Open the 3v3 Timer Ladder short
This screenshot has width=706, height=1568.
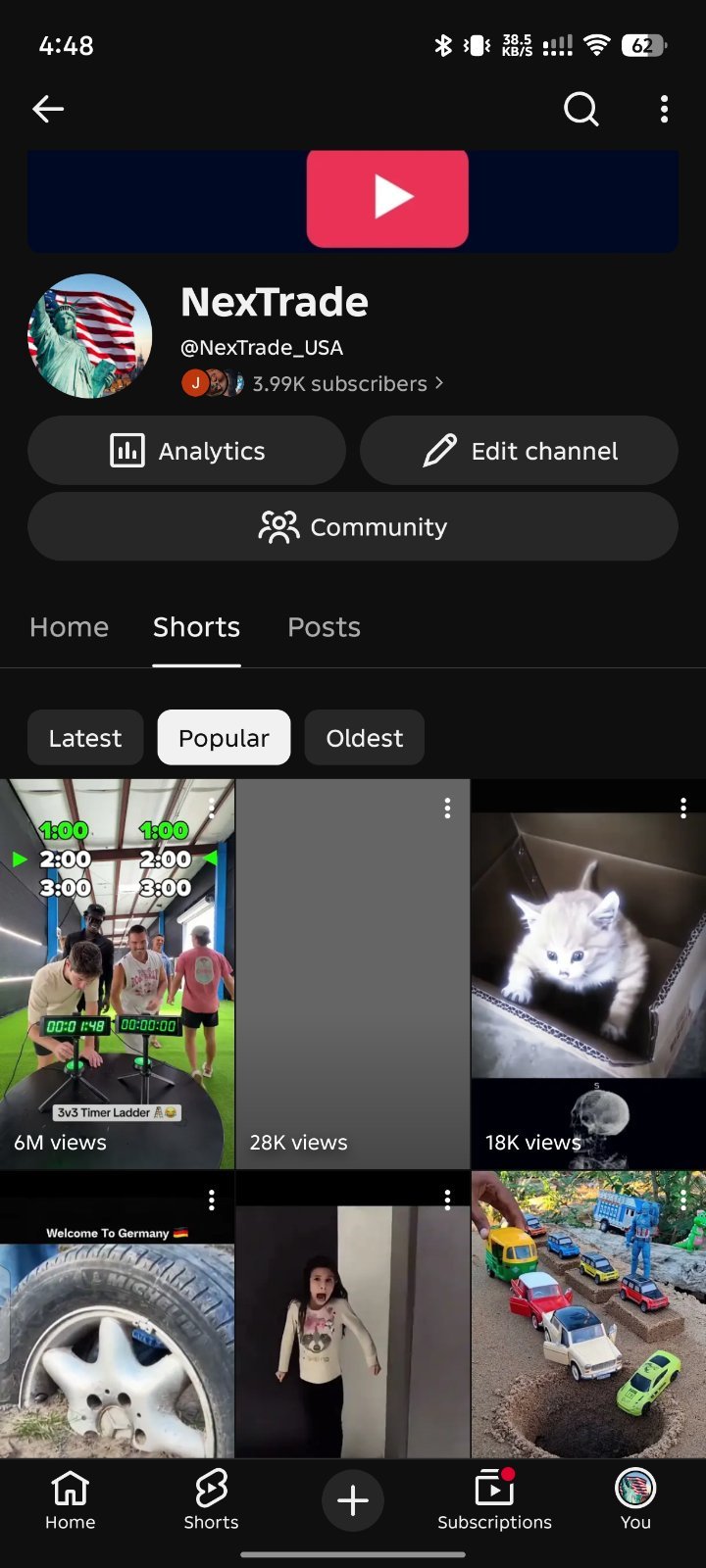[117, 974]
